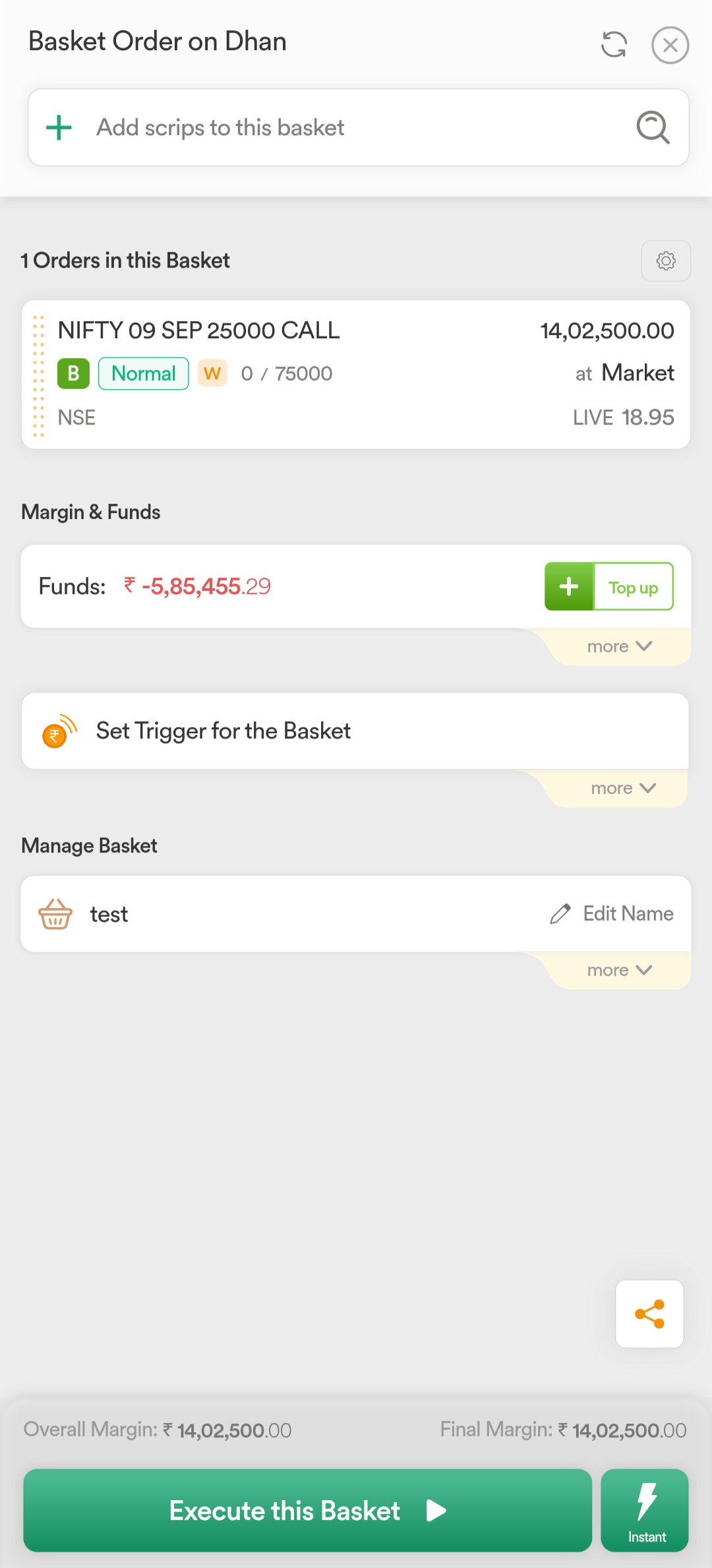Close the Basket Order panel

coord(670,45)
